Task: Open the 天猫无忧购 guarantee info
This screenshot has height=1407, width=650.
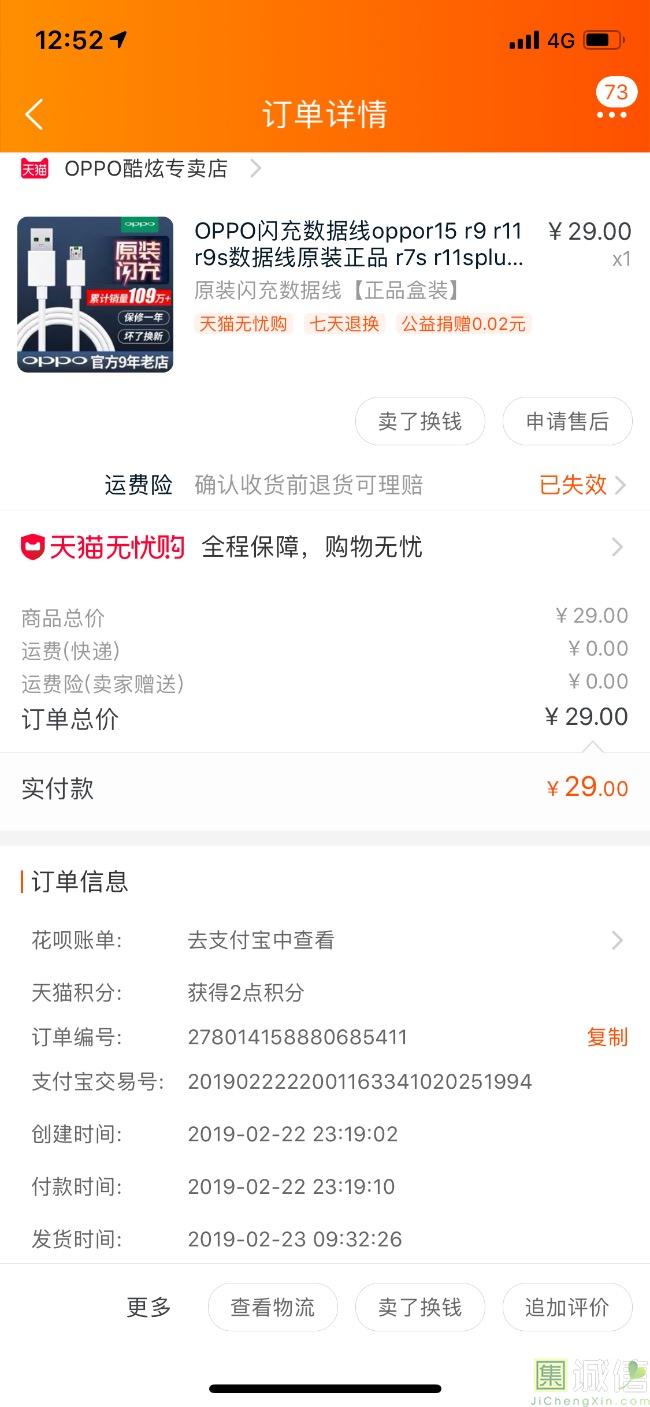Action: 325,547
